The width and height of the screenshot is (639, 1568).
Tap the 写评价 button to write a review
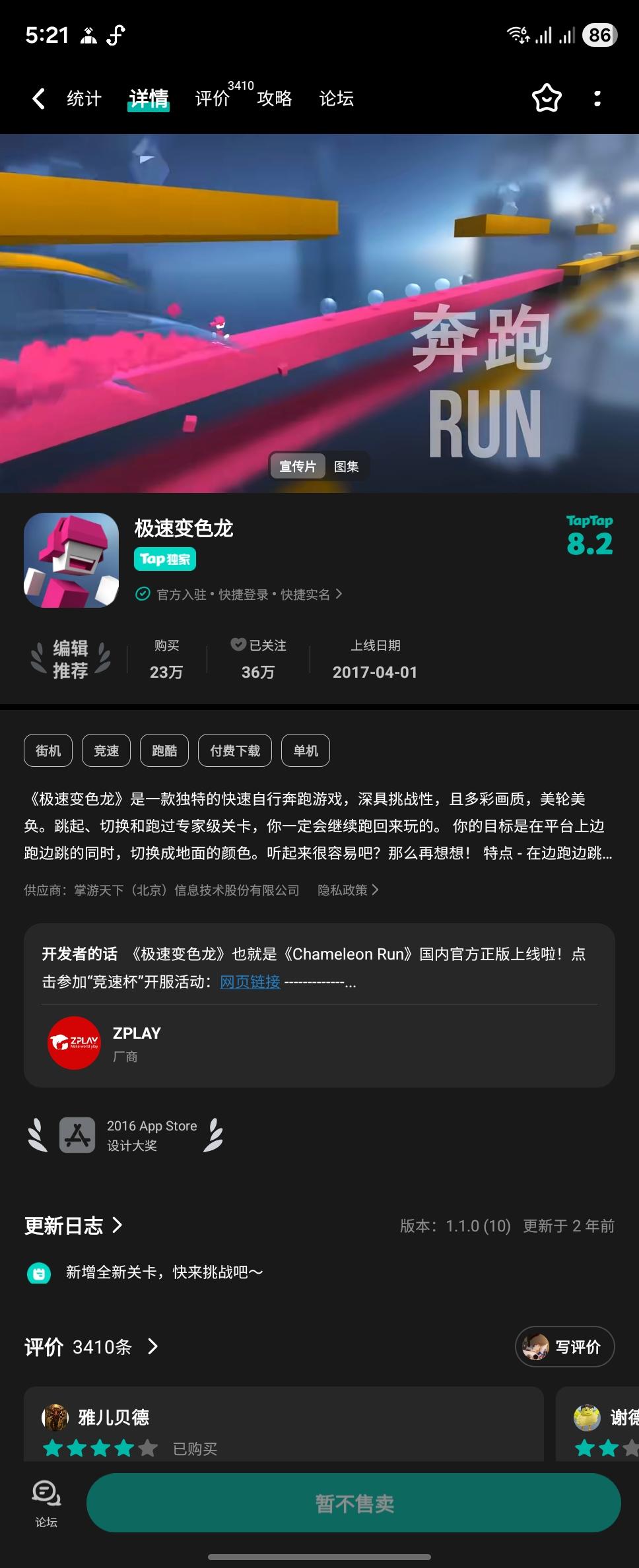coord(564,1346)
